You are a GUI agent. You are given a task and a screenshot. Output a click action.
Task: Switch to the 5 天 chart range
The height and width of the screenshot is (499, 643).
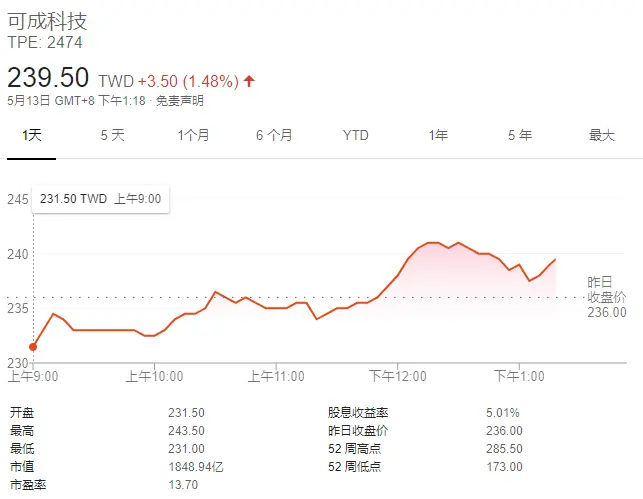[112, 135]
